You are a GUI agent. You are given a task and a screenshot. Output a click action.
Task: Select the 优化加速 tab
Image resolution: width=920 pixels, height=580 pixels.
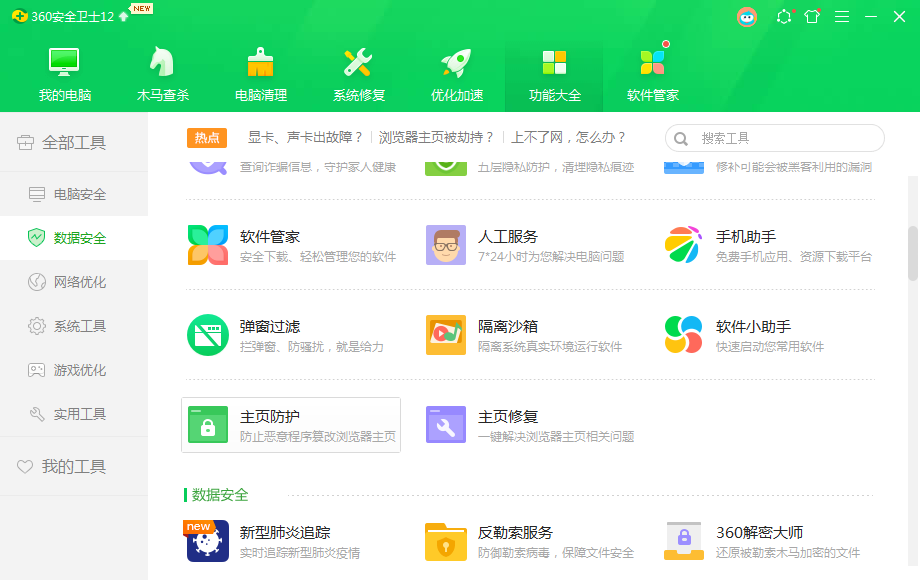click(456, 75)
